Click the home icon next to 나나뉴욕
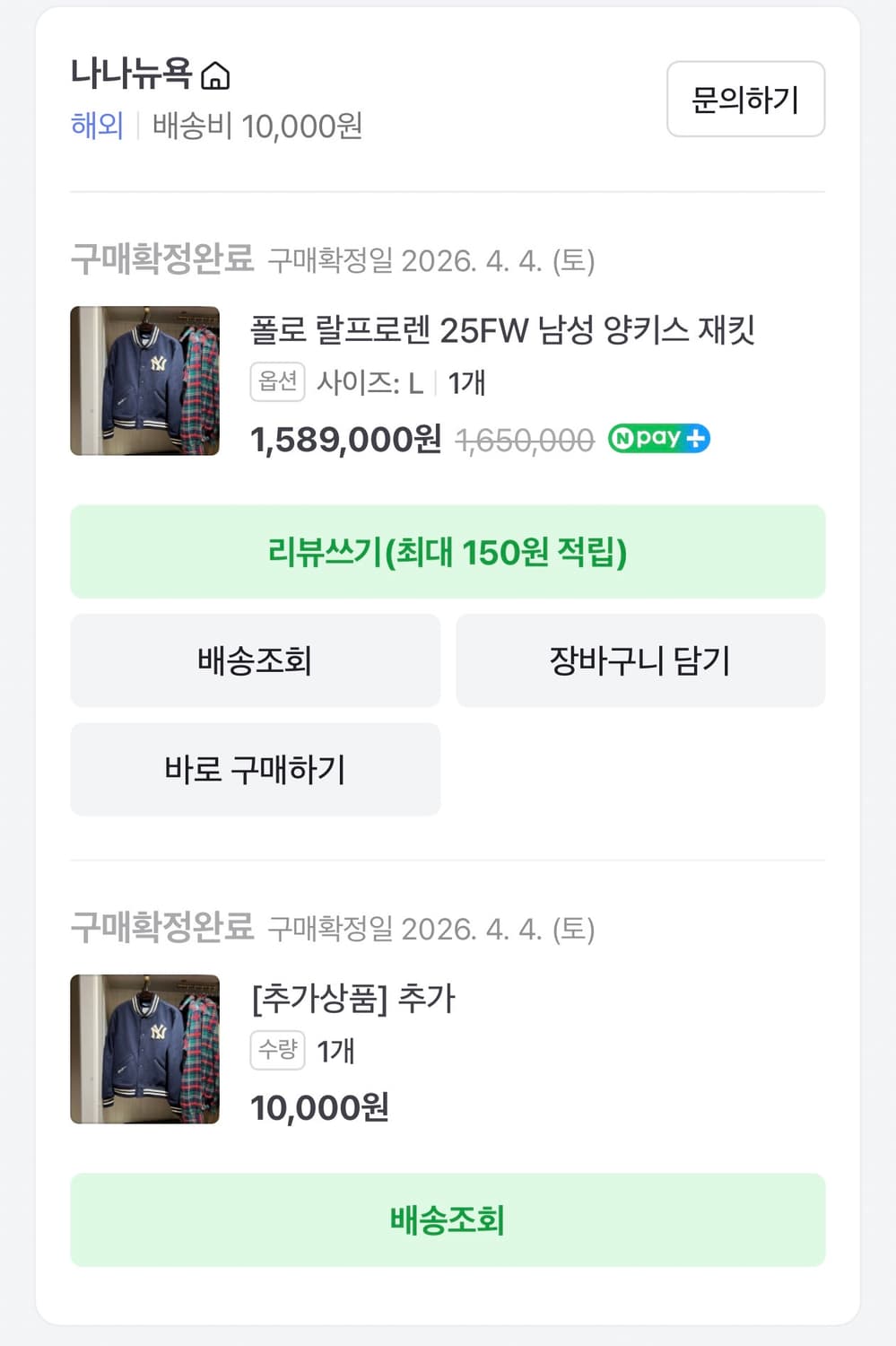896x1346 pixels. (x=217, y=76)
